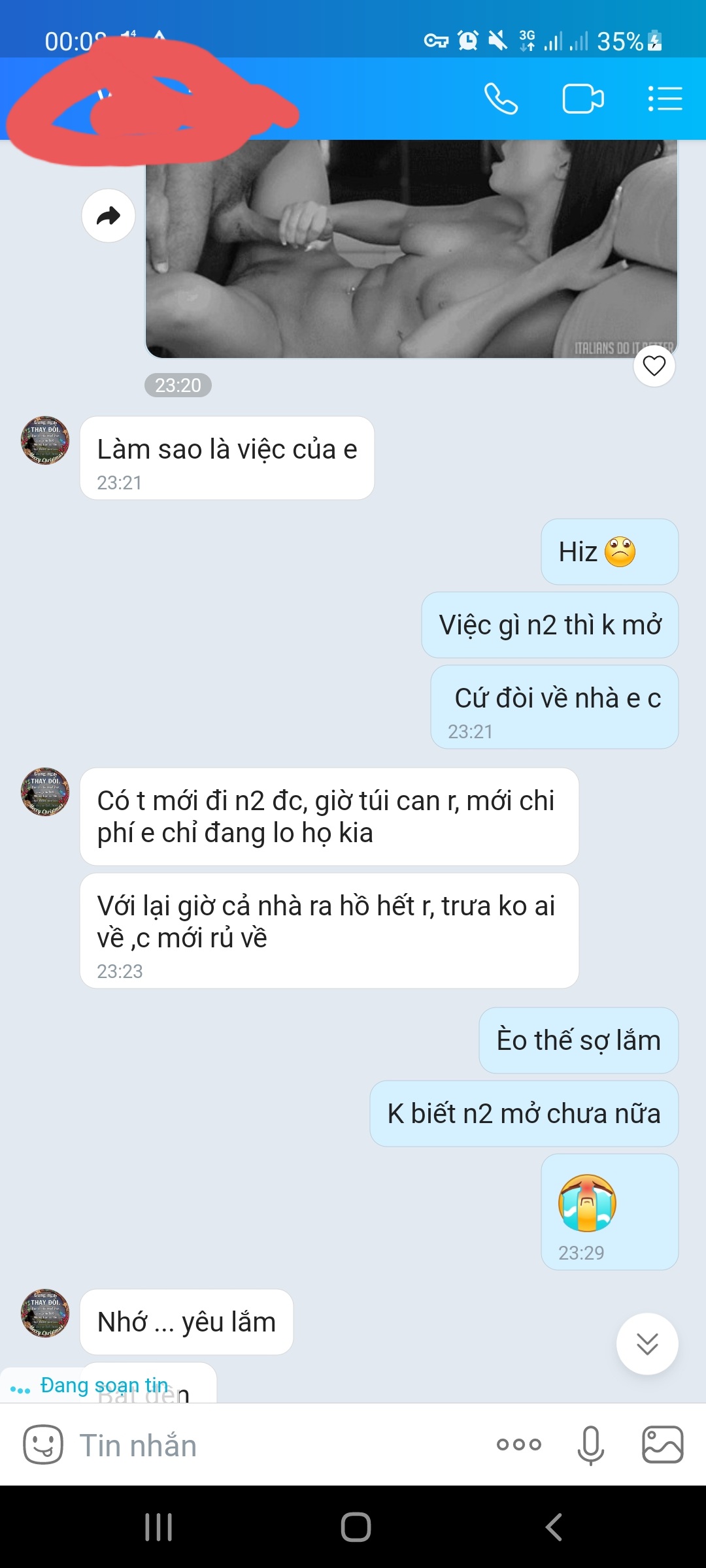
Task: Jump to the latest messages
Action: (x=647, y=1344)
